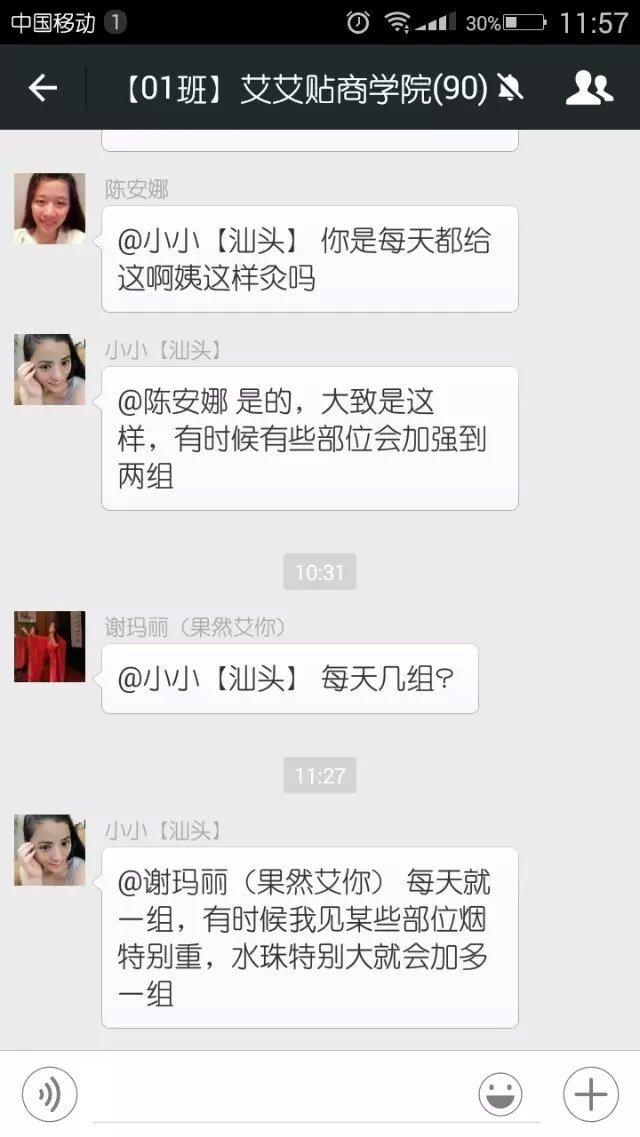Screen dimensions: 640x1137
Task: Open group members info
Action: click(x=589, y=88)
